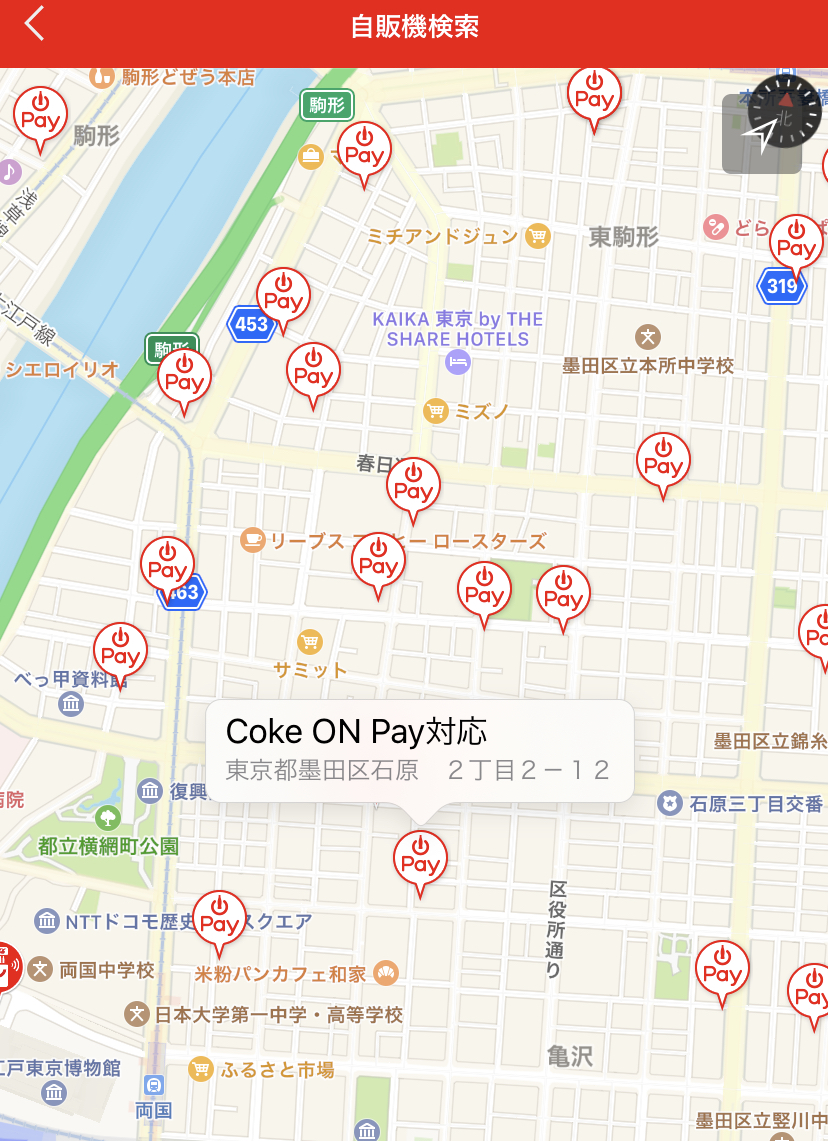828x1141 pixels.
Task: Select the Pay pin below the address callout
Action: point(420,862)
